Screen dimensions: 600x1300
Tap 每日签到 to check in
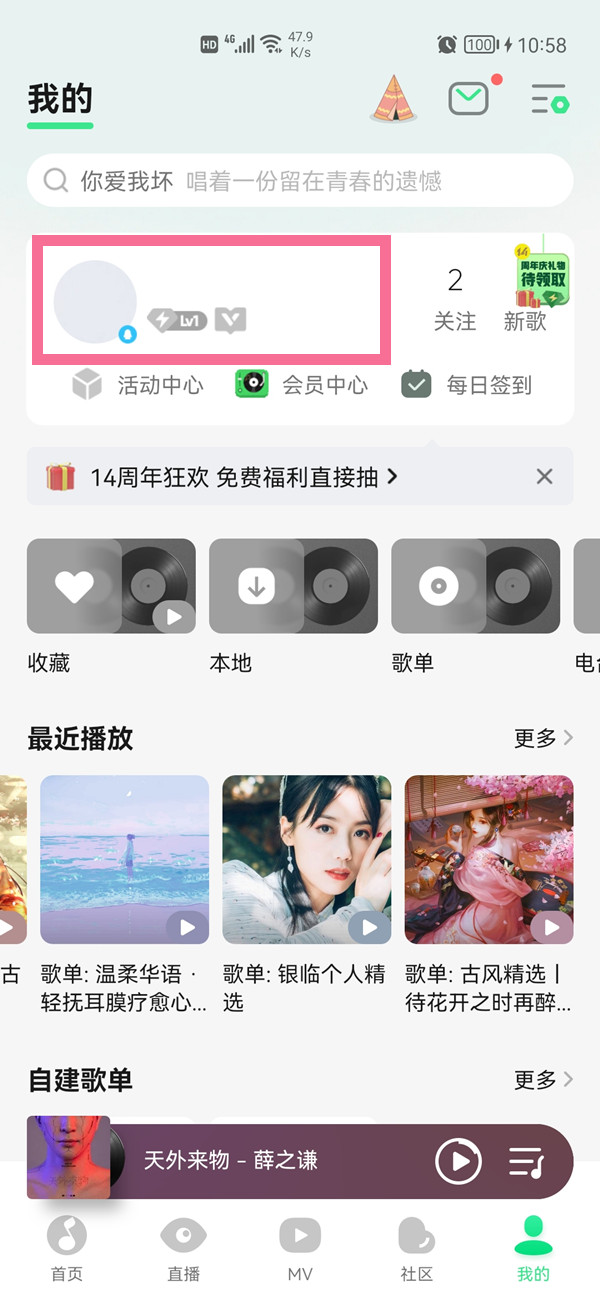467,385
